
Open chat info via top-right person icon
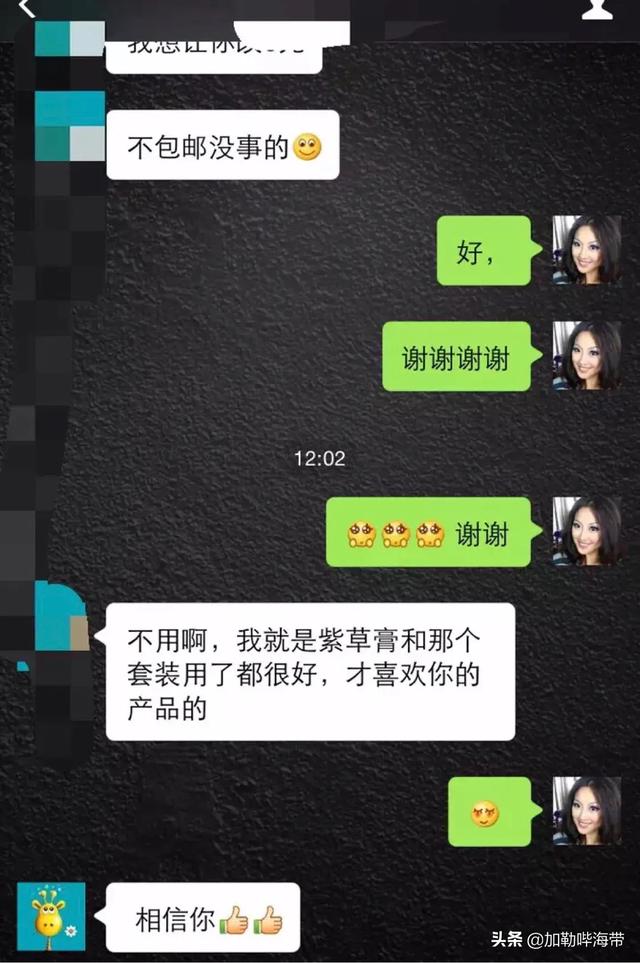coord(598,9)
